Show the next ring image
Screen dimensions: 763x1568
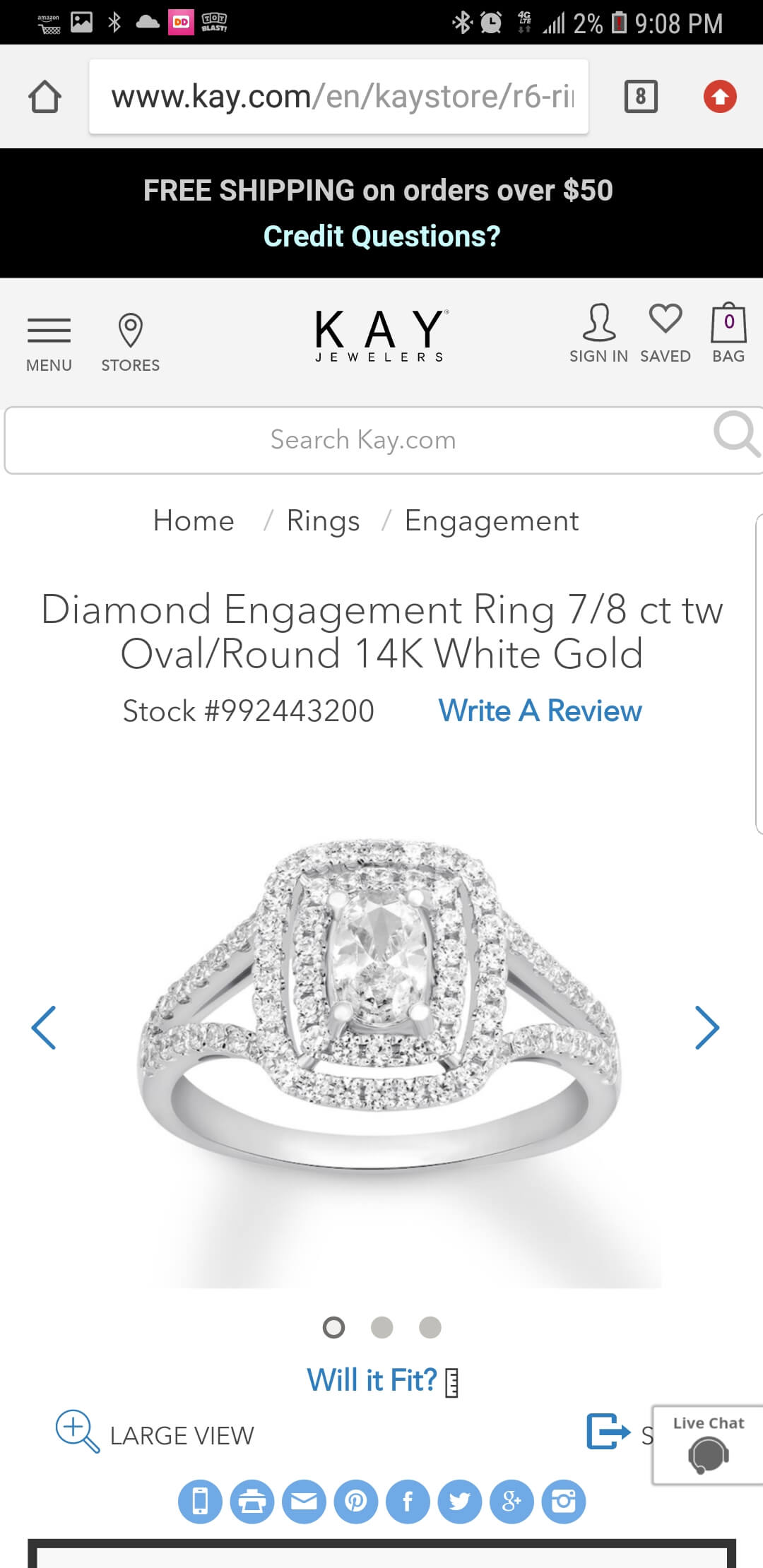pyautogui.click(x=707, y=1028)
